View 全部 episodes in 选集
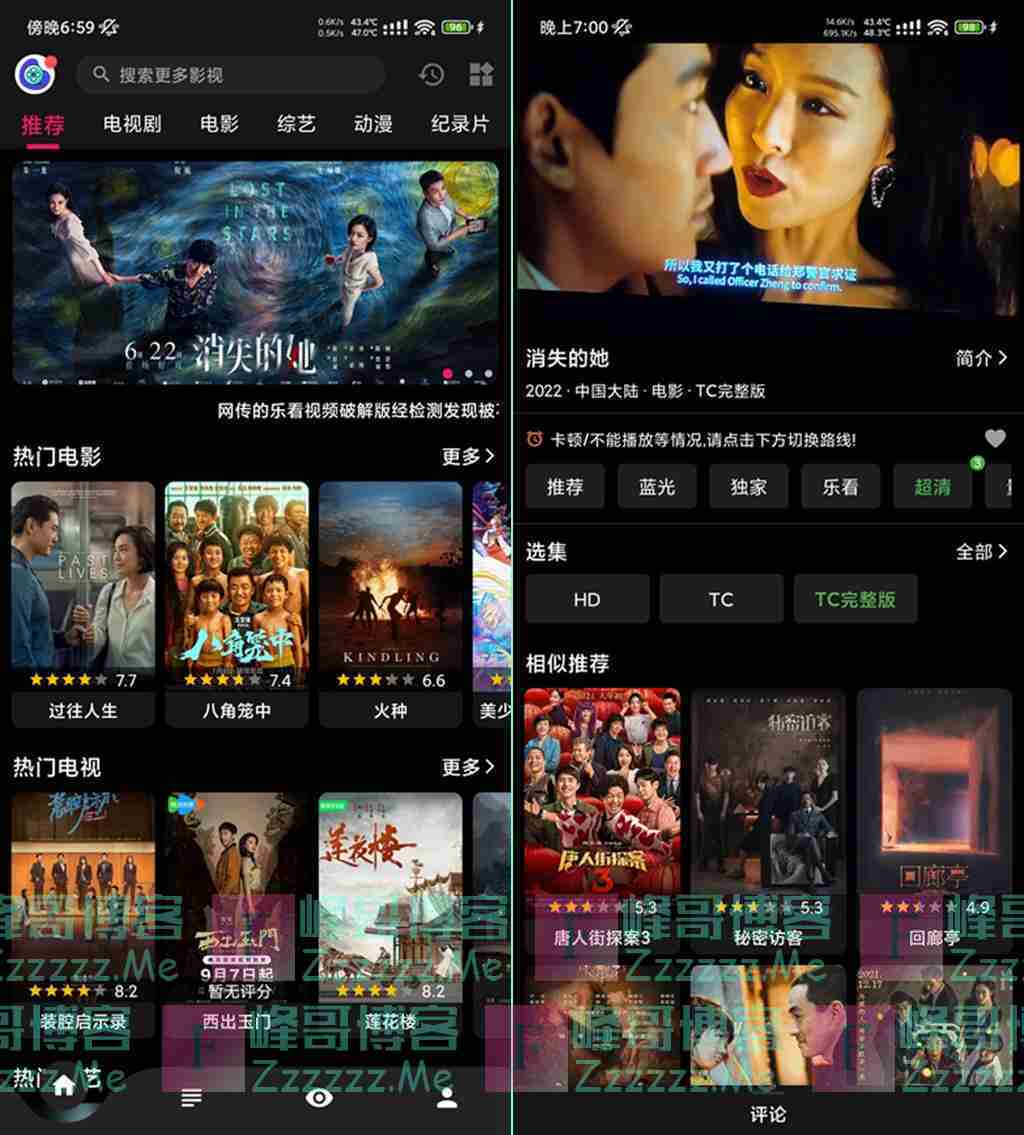1024x1135 pixels. [x=981, y=551]
